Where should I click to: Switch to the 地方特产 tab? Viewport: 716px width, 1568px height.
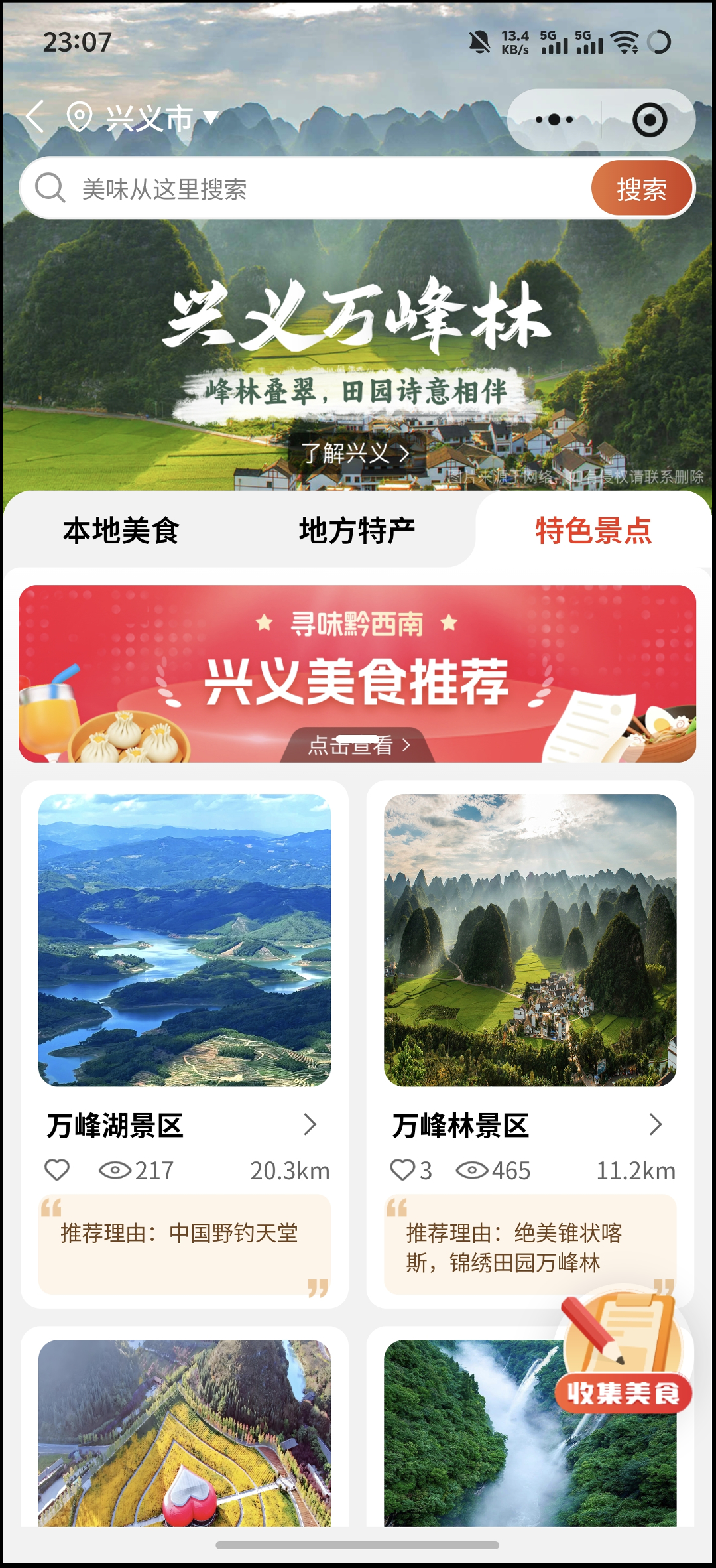click(357, 531)
